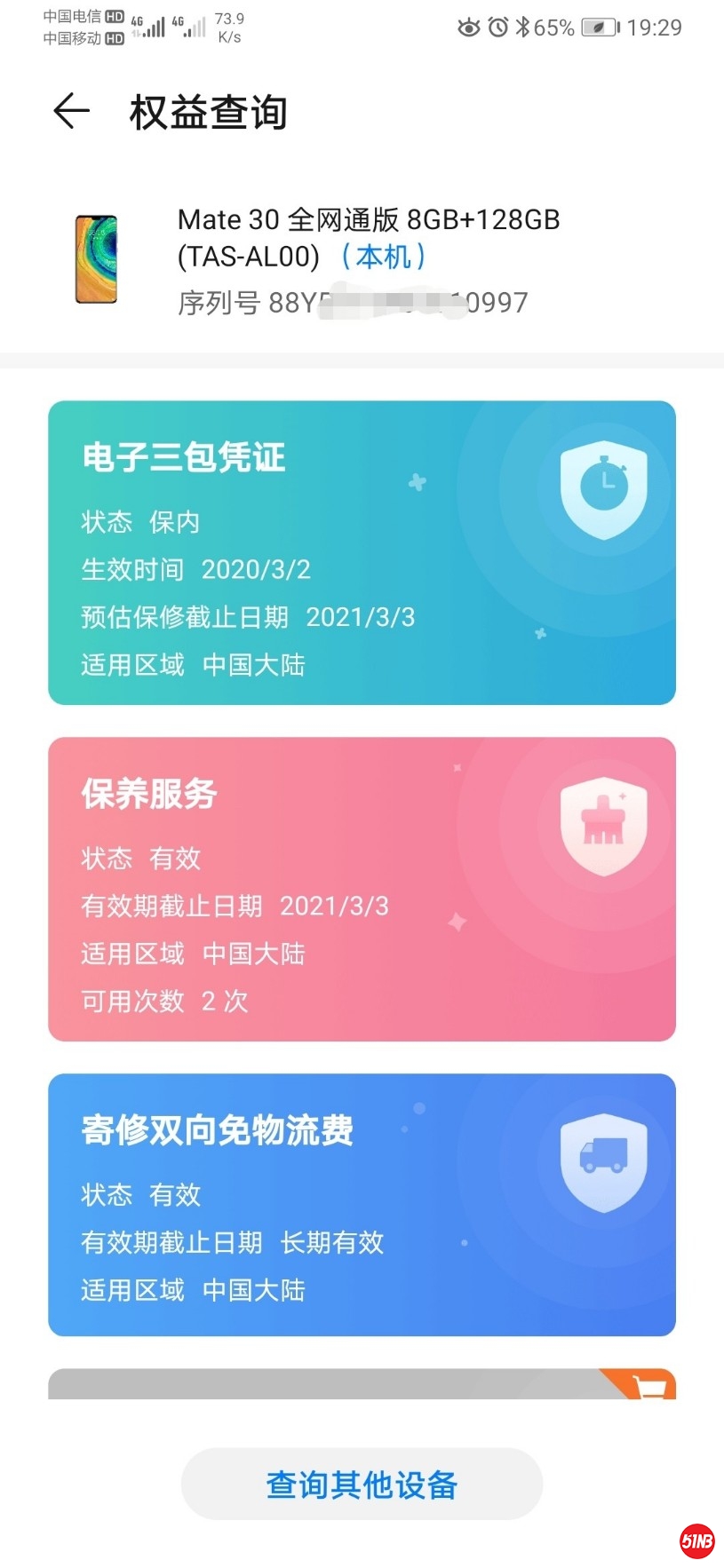Open the gray card with cart badge
This screenshot has width=724, height=1568.
(362, 1384)
